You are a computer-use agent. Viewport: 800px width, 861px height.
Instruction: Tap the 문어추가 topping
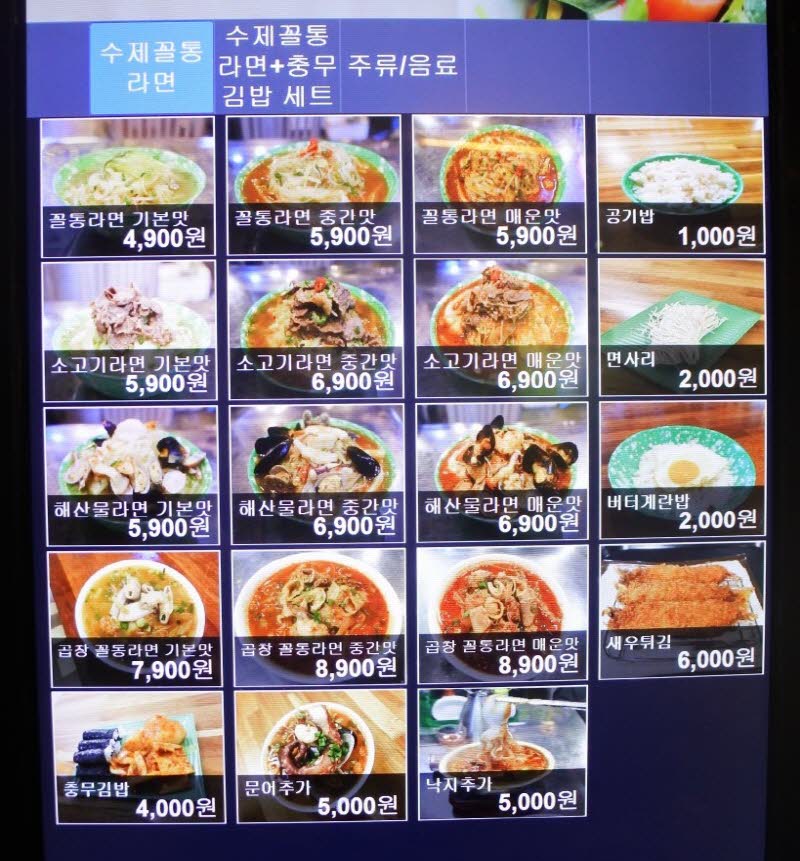[320, 755]
